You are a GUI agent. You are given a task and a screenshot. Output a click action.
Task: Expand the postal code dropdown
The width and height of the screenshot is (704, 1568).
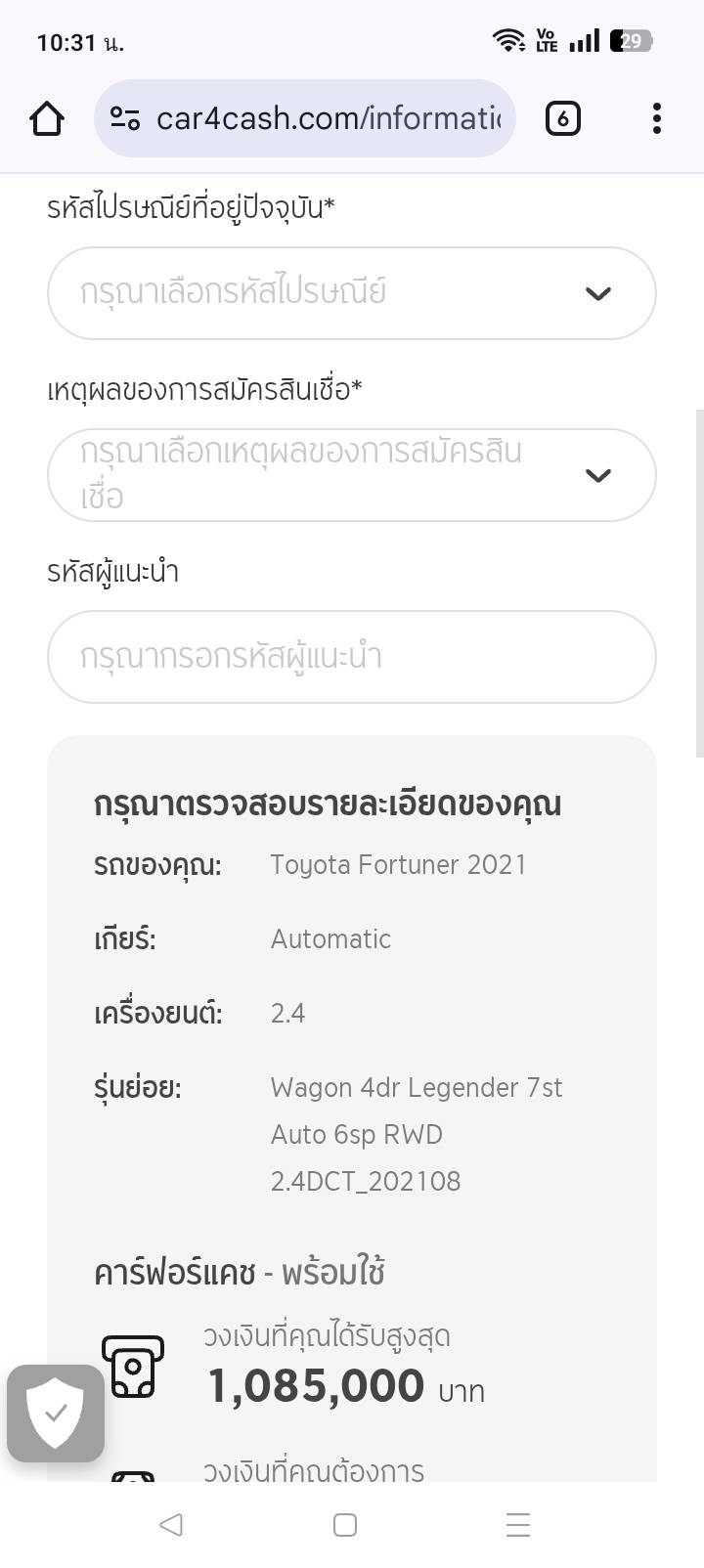(351, 293)
